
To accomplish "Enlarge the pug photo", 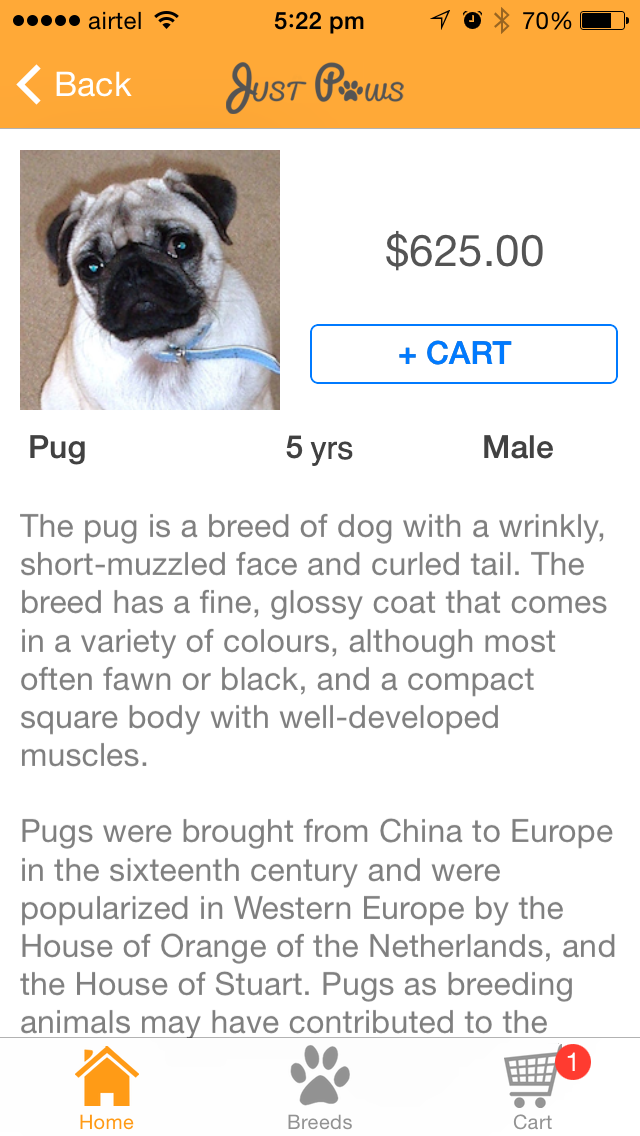I will tap(150, 280).
